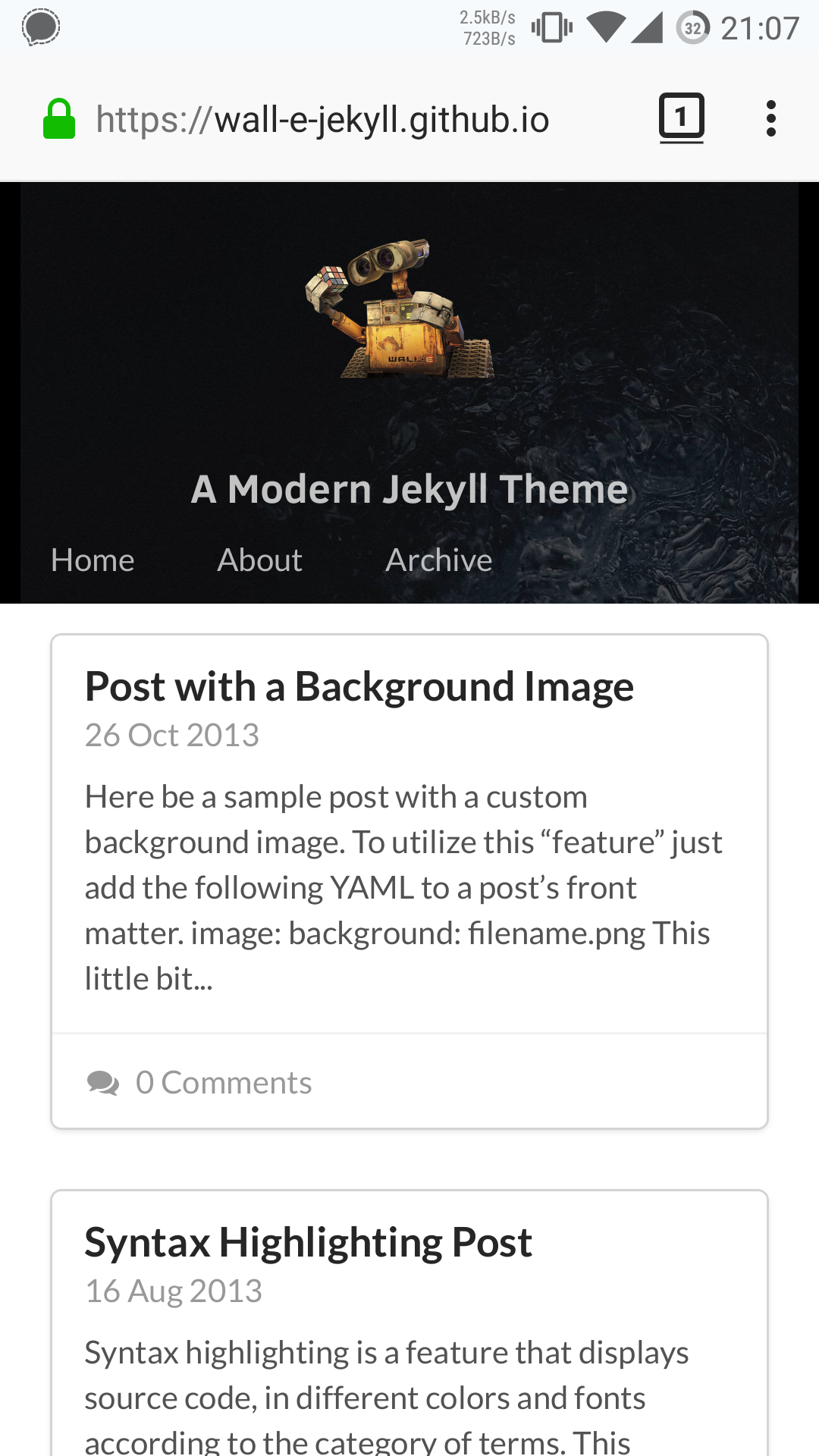Open the tab switcher showing one tab
Screen dimensions: 819x1456
click(681, 118)
